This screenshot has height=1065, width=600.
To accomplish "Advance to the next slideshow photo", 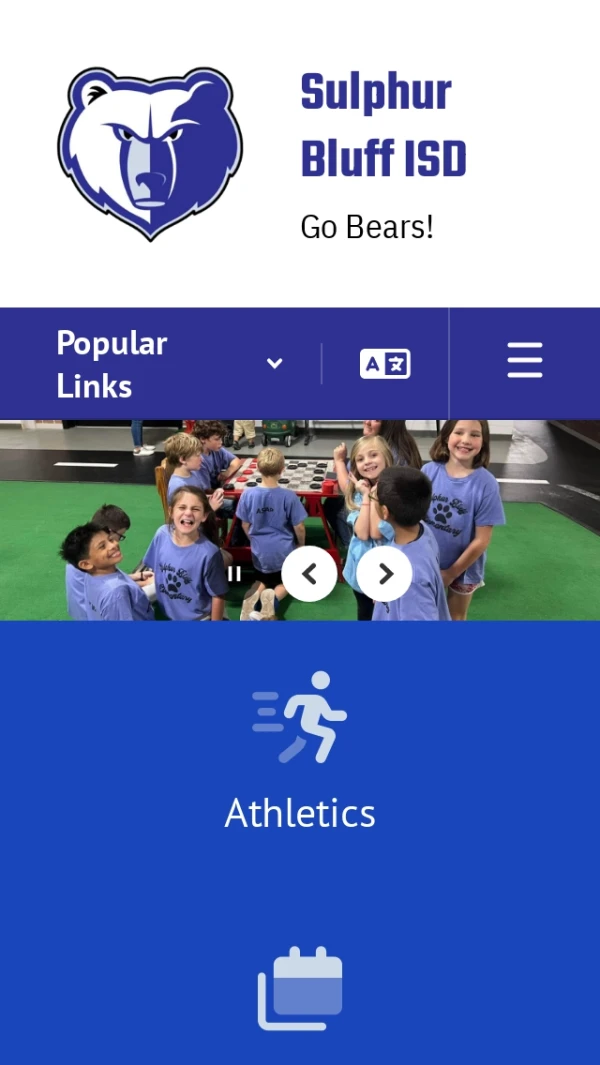I will pyautogui.click(x=385, y=574).
